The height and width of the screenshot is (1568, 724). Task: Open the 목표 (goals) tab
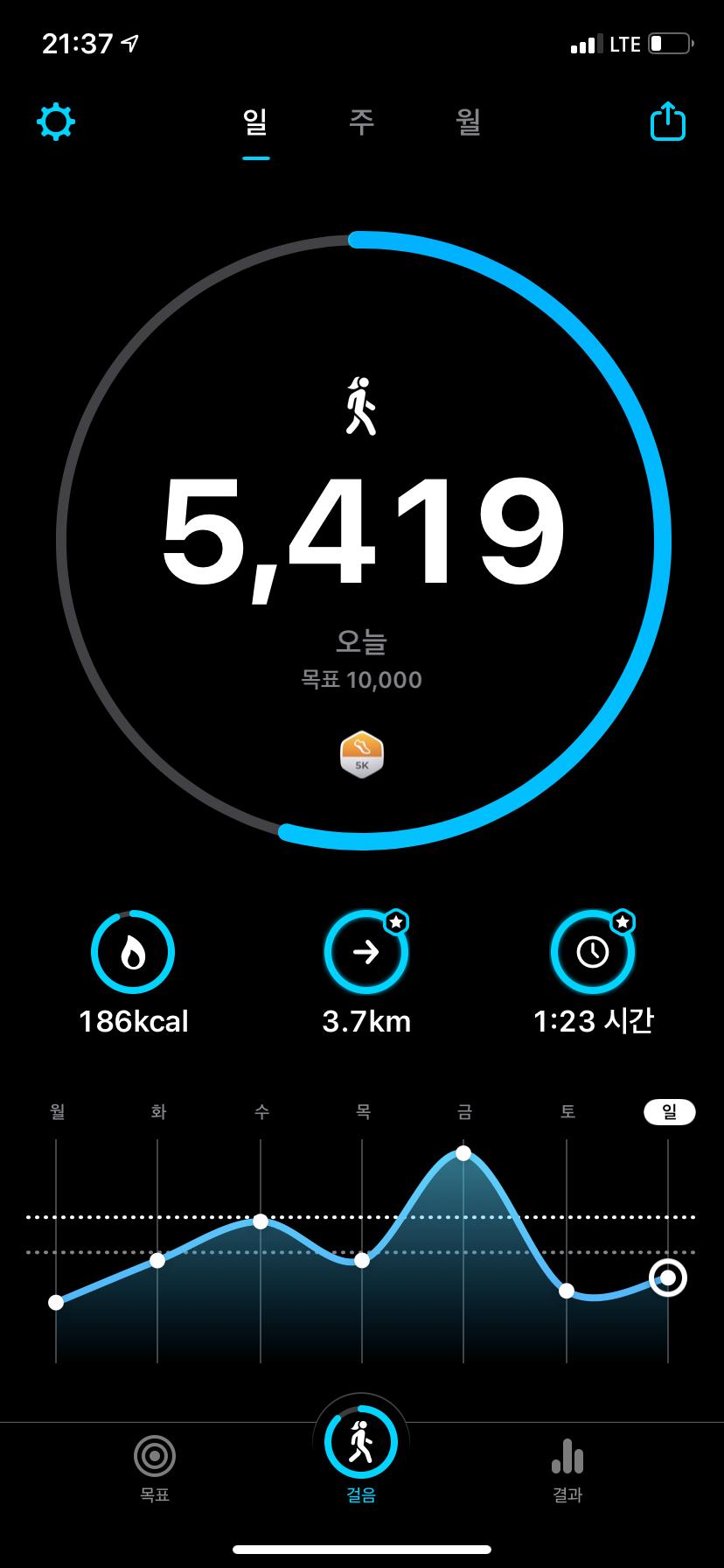pyautogui.click(x=155, y=1467)
